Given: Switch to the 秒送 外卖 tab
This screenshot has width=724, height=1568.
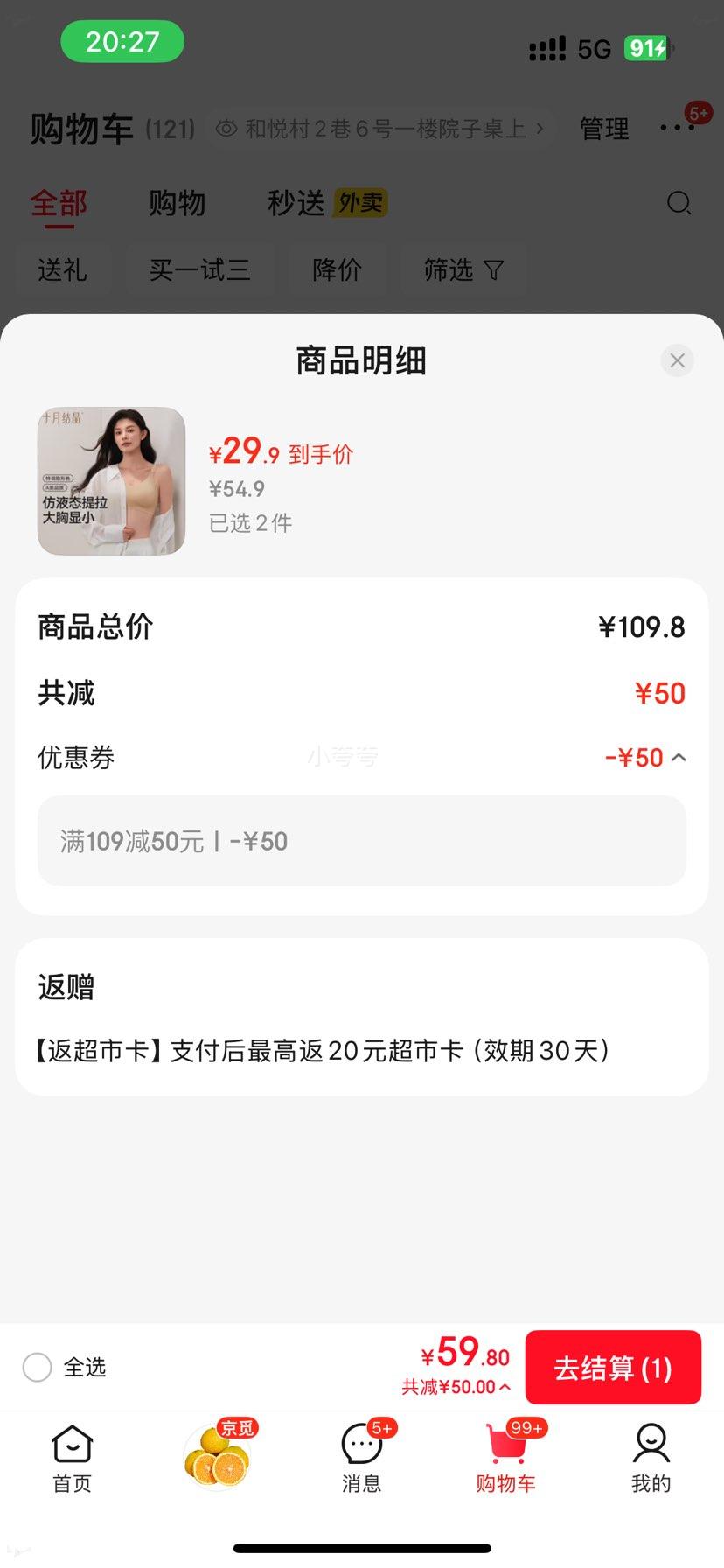Looking at the screenshot, I should click(x=327, y=203).
